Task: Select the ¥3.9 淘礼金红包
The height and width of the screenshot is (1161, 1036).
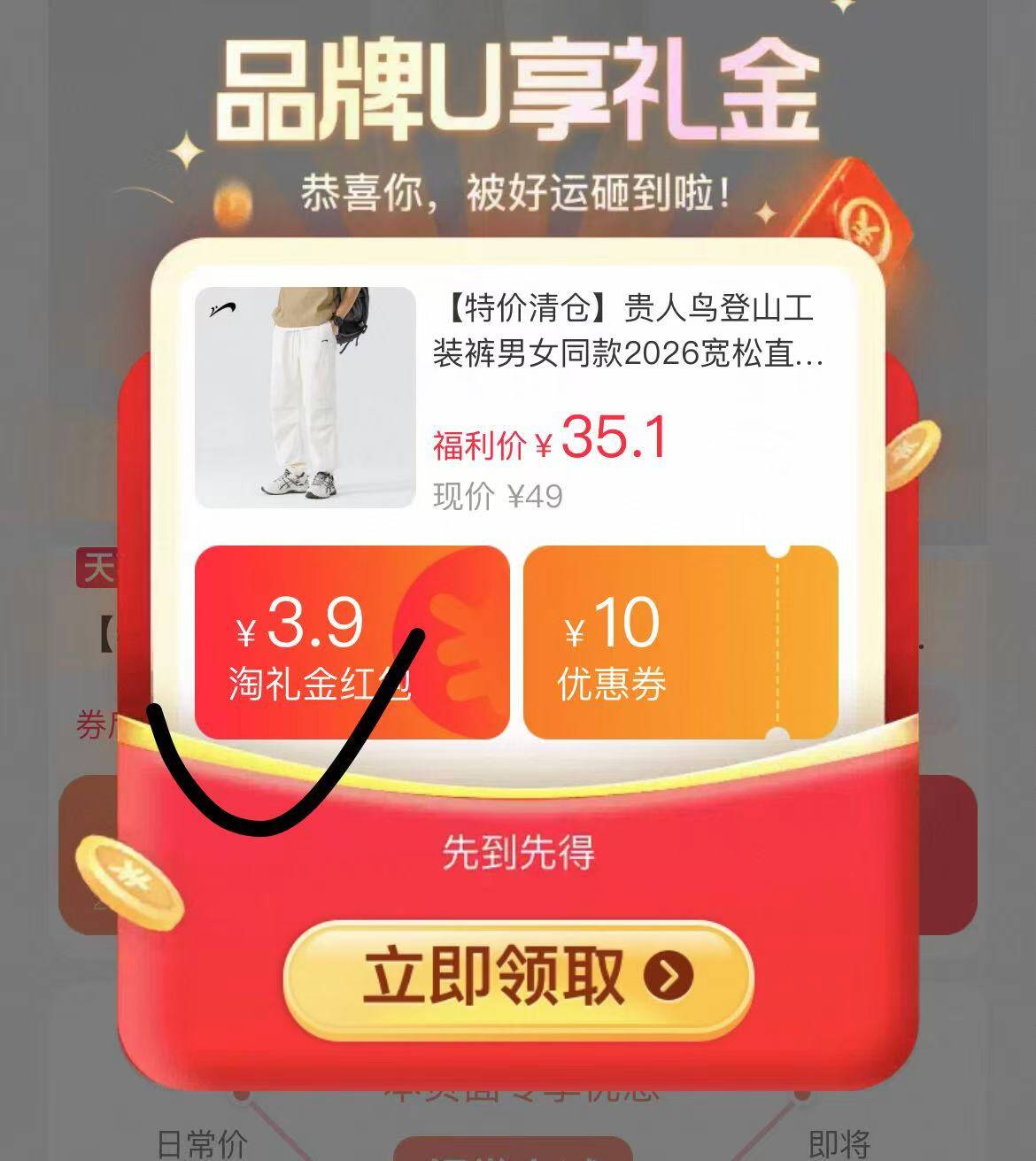Action: coord(351,642)
